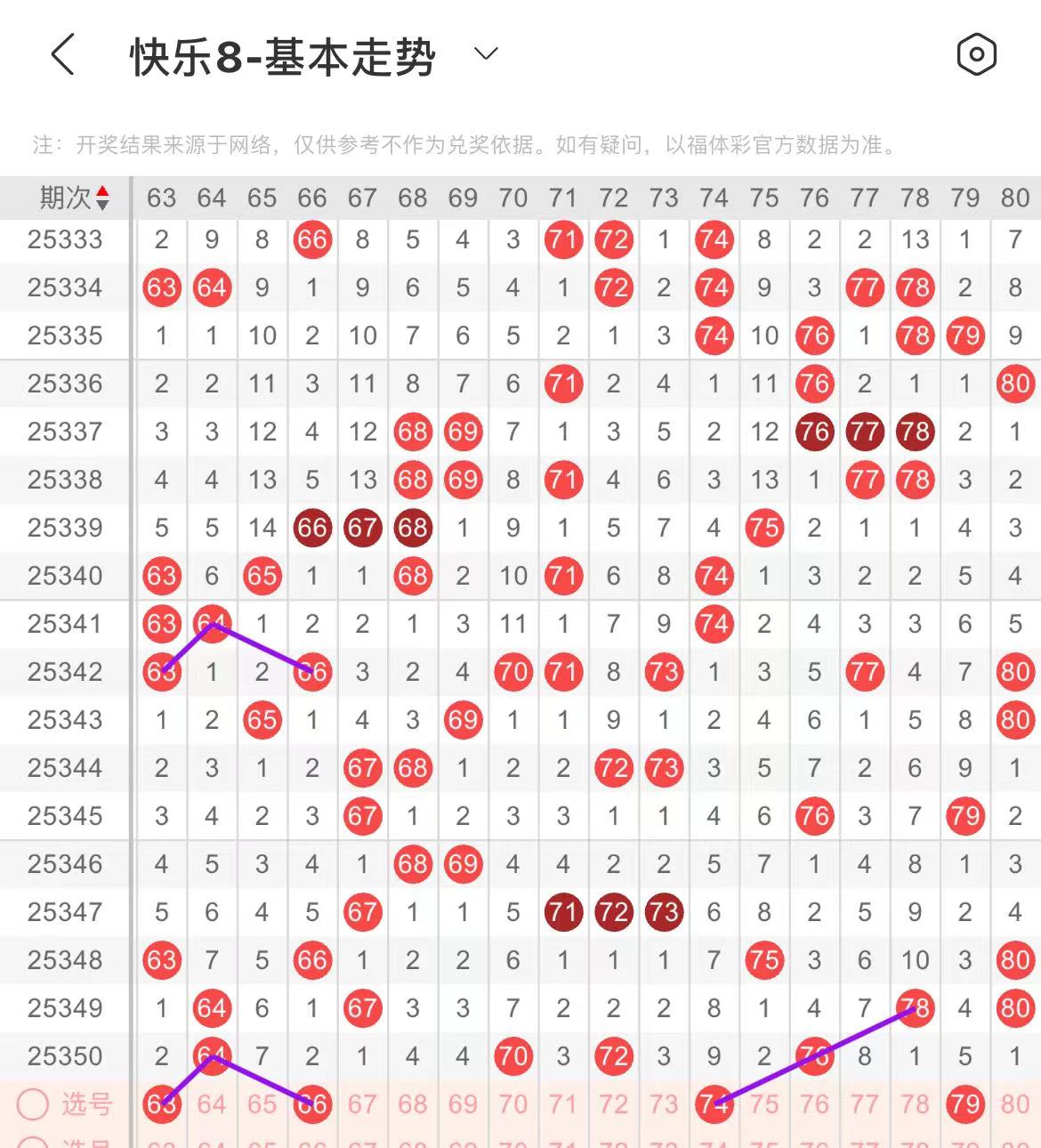Expand the 快乐8-基本走势 chart type dropdown
Viewport: 1041px width, 1148px height.
tap(486, 54)
